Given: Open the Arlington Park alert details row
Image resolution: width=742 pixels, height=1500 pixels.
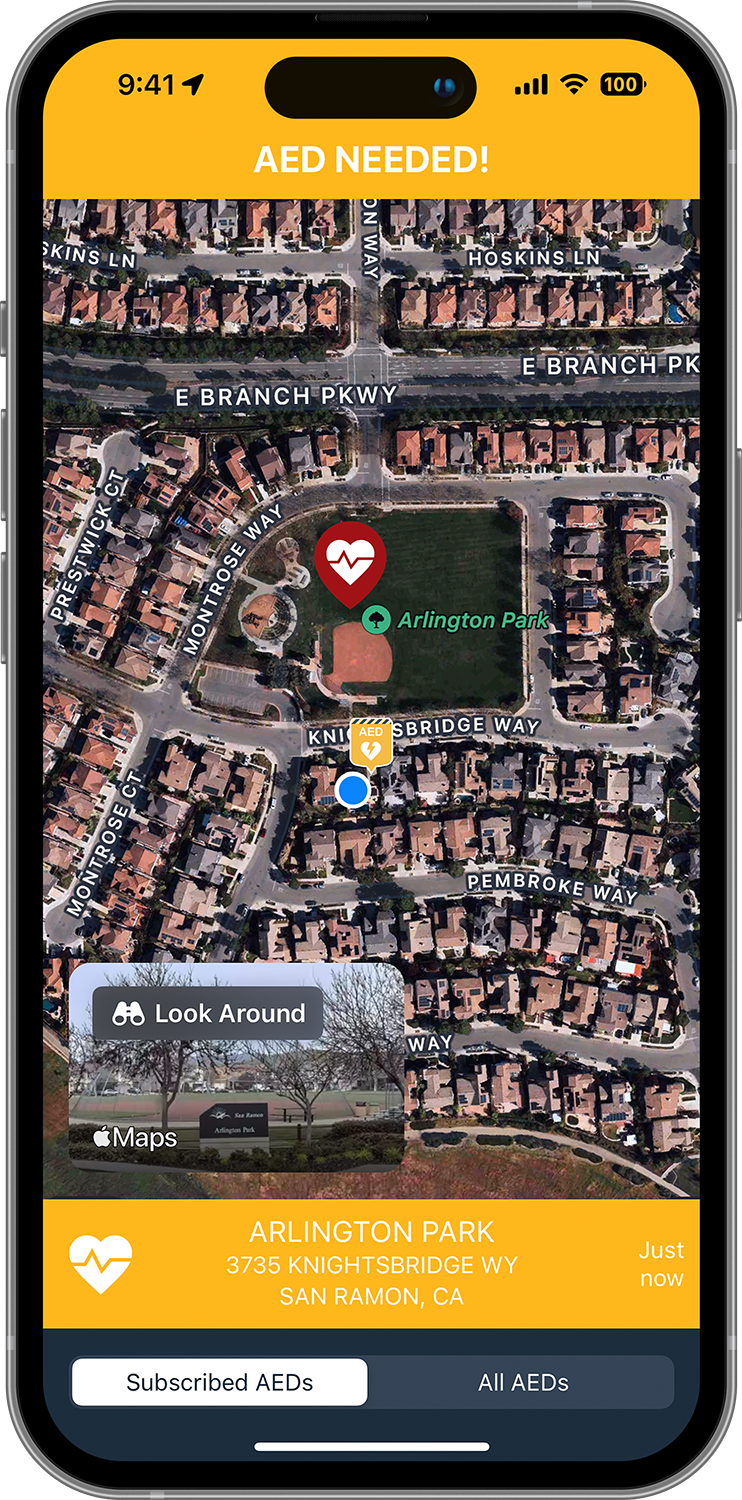Looking at the screenshot, I should tap(371, 1263).
